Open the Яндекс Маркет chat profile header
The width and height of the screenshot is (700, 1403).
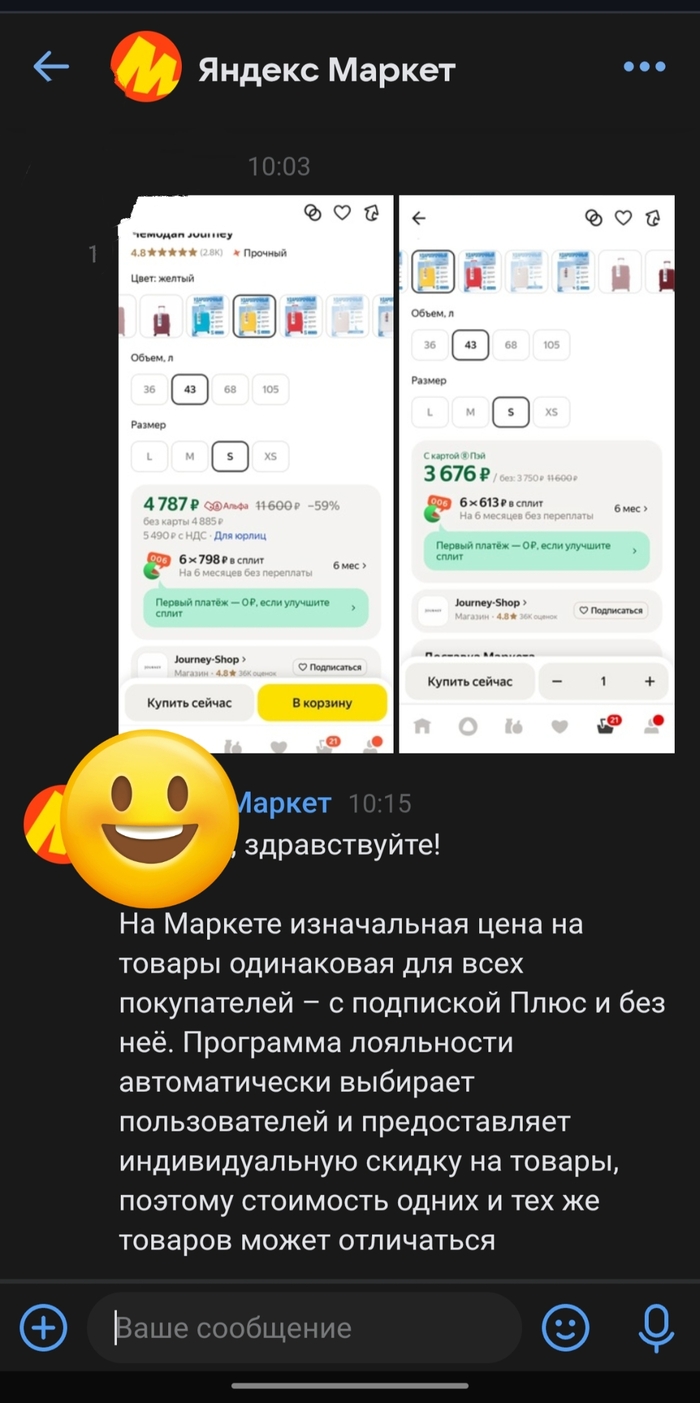(x=326, y=70)
